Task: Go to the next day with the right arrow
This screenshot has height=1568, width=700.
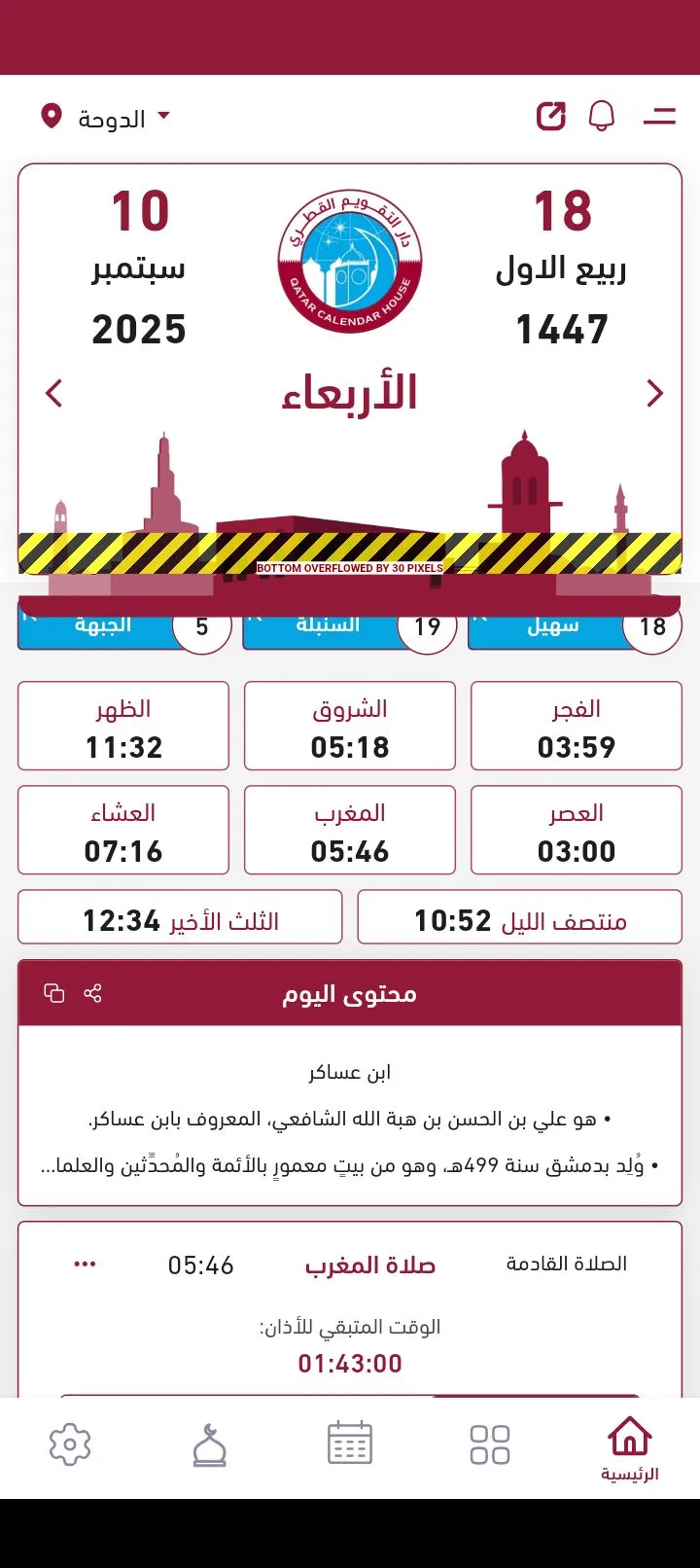Action: 654,394
